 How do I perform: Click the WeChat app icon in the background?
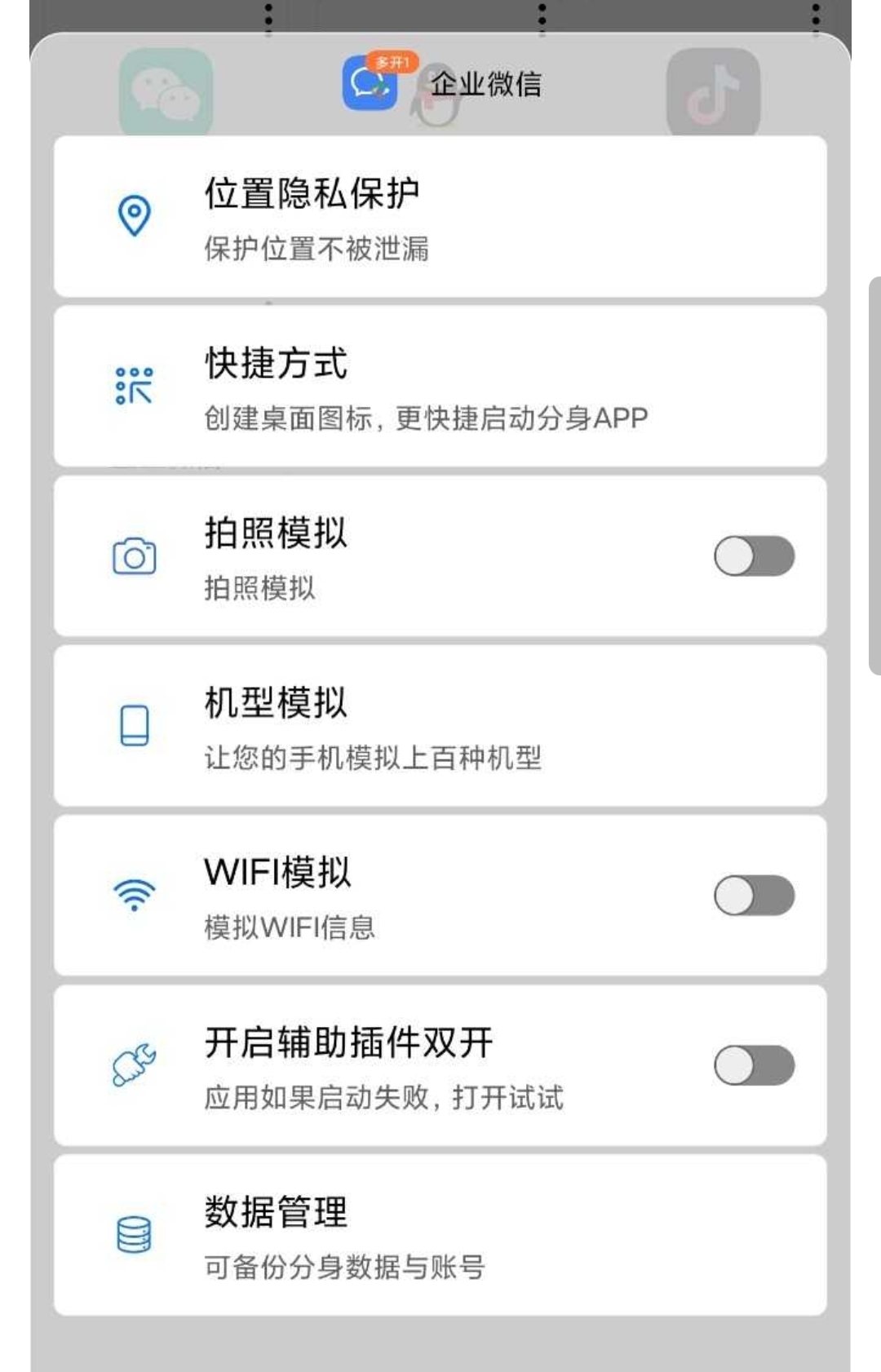point(166,90)
